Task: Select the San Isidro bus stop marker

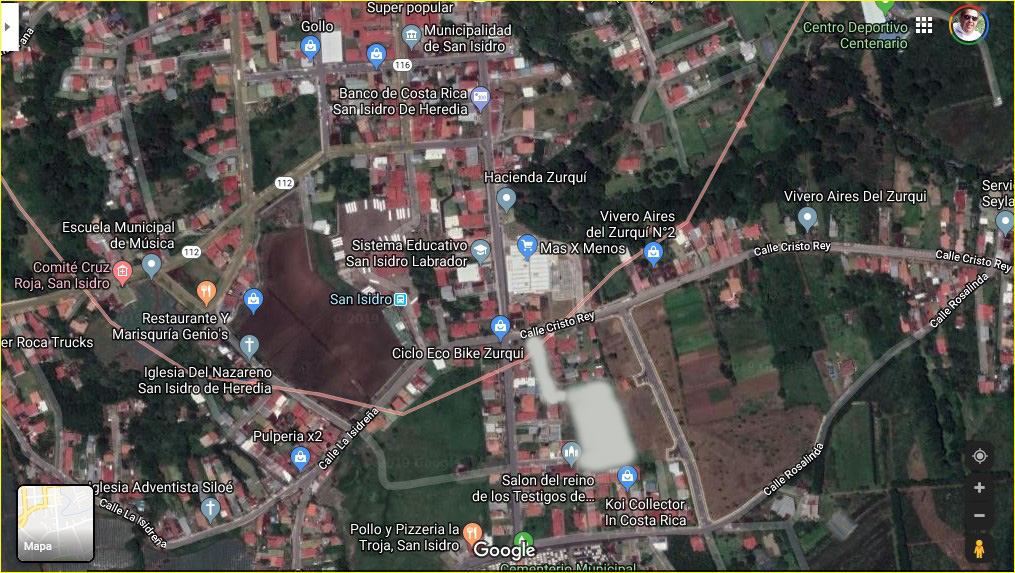Action: [x=400, y=299]
